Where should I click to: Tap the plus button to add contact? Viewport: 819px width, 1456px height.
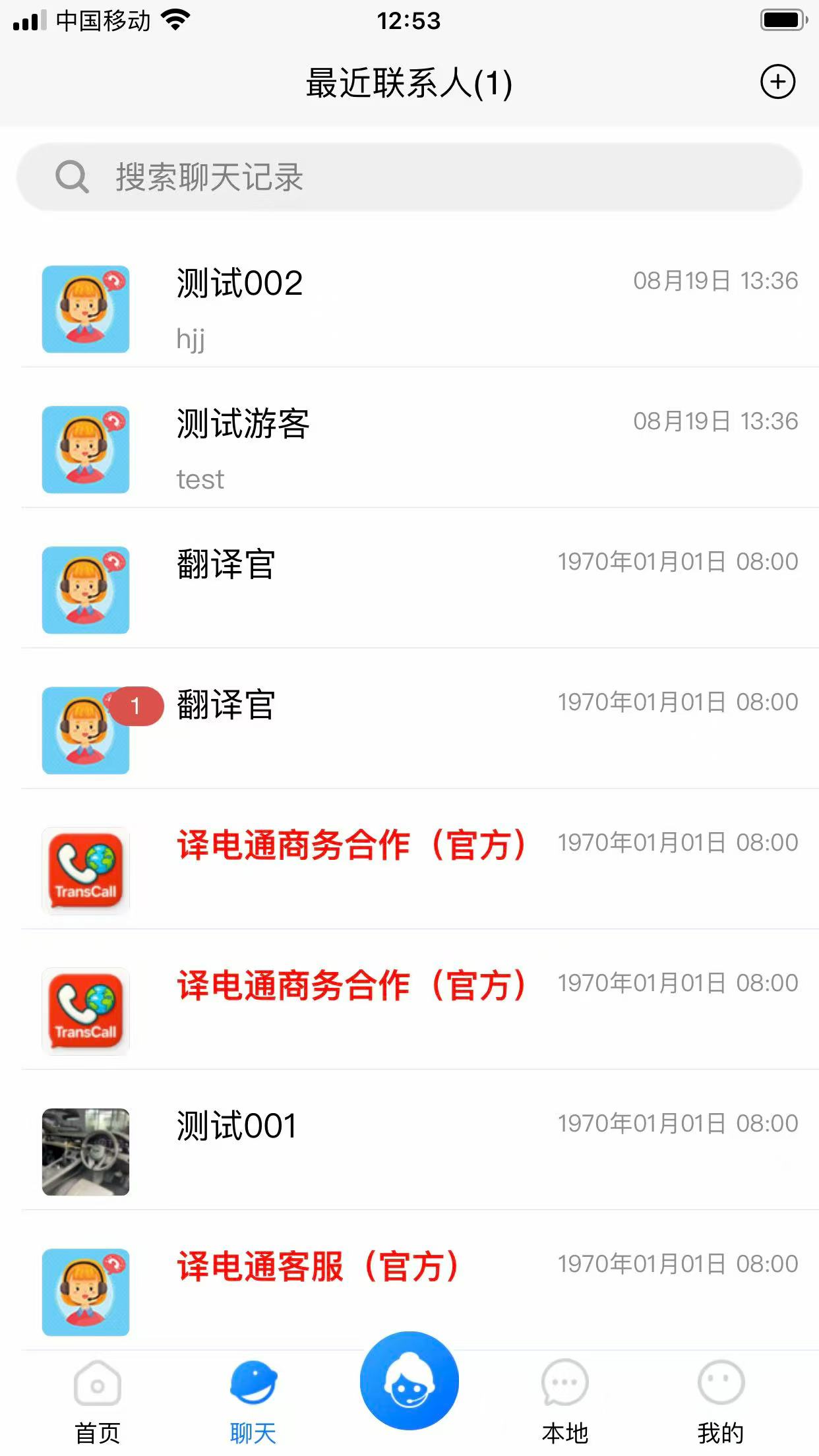pyautogui.click(x=778, y=82)
